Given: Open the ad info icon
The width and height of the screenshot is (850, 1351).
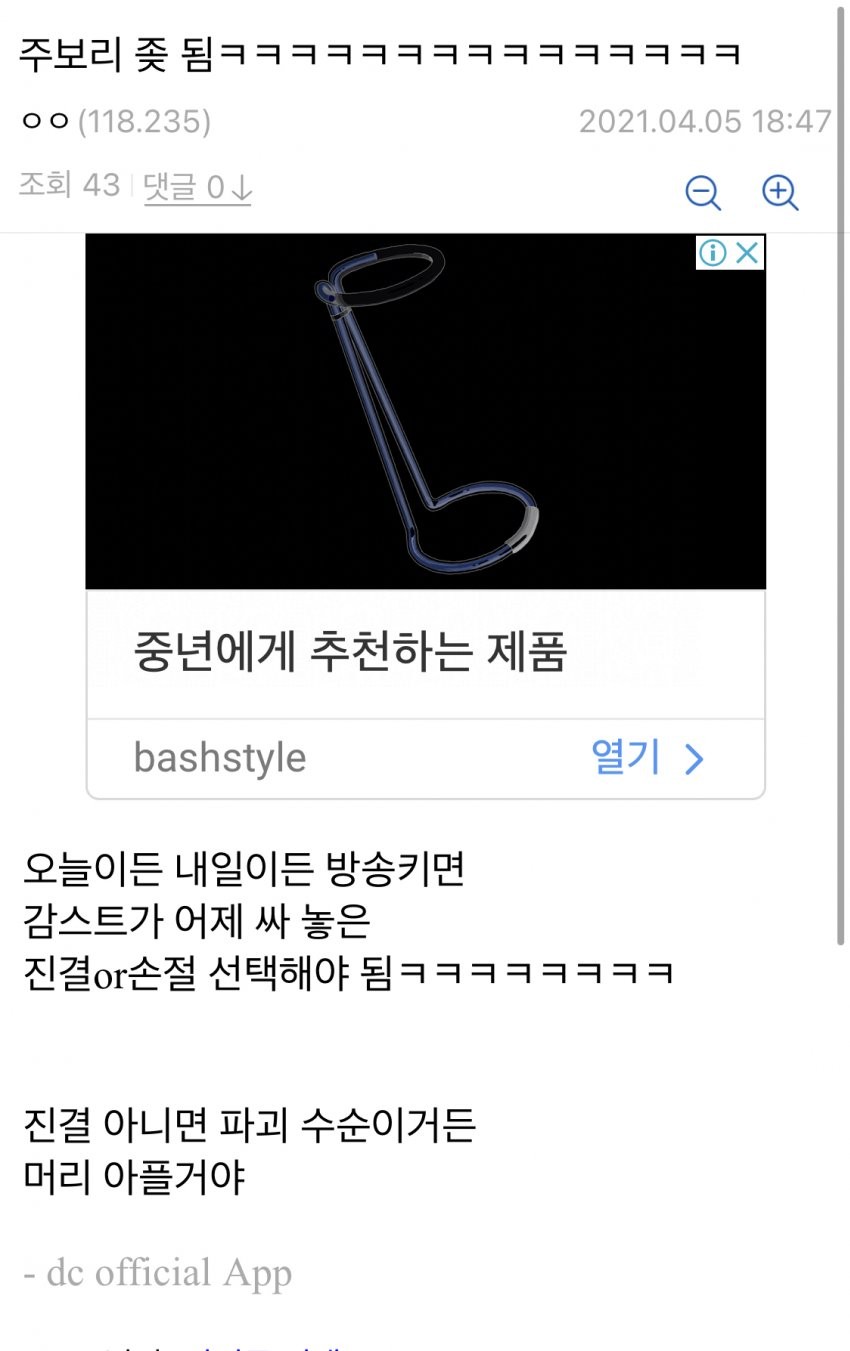Looking at the screenshot, I should click(712, 253).
